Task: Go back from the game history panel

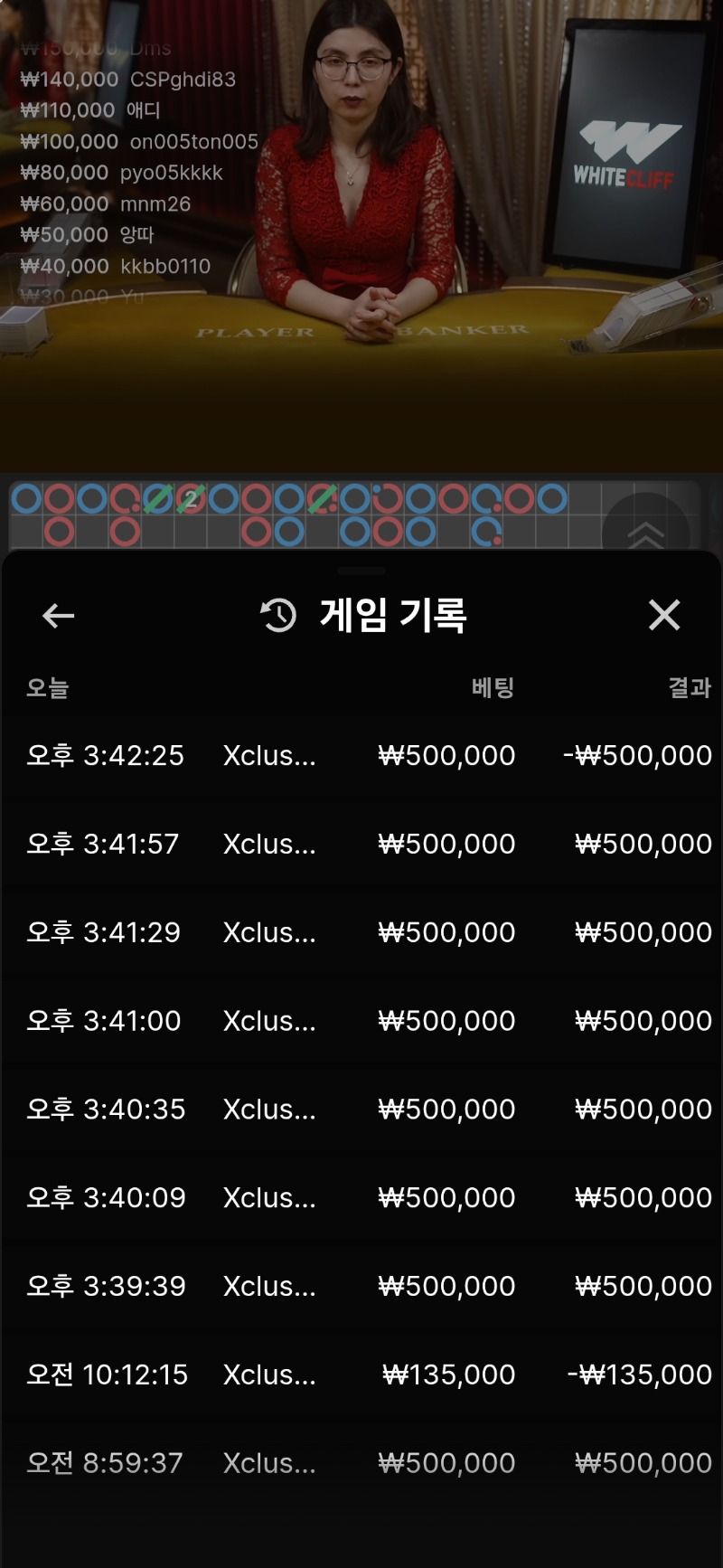Action: [59, 616]
